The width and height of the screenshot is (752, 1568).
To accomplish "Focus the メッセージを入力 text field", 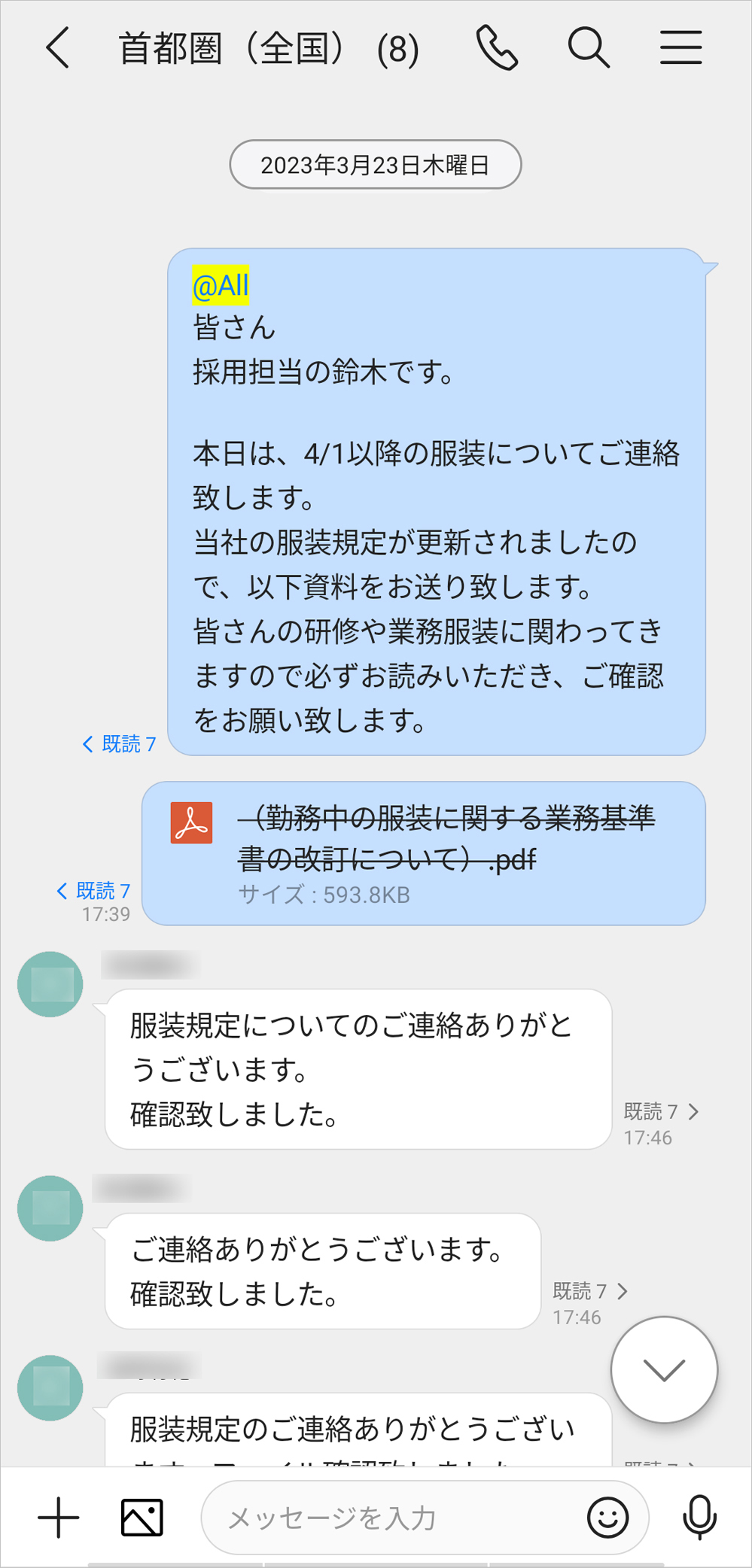I will 391,1518.
